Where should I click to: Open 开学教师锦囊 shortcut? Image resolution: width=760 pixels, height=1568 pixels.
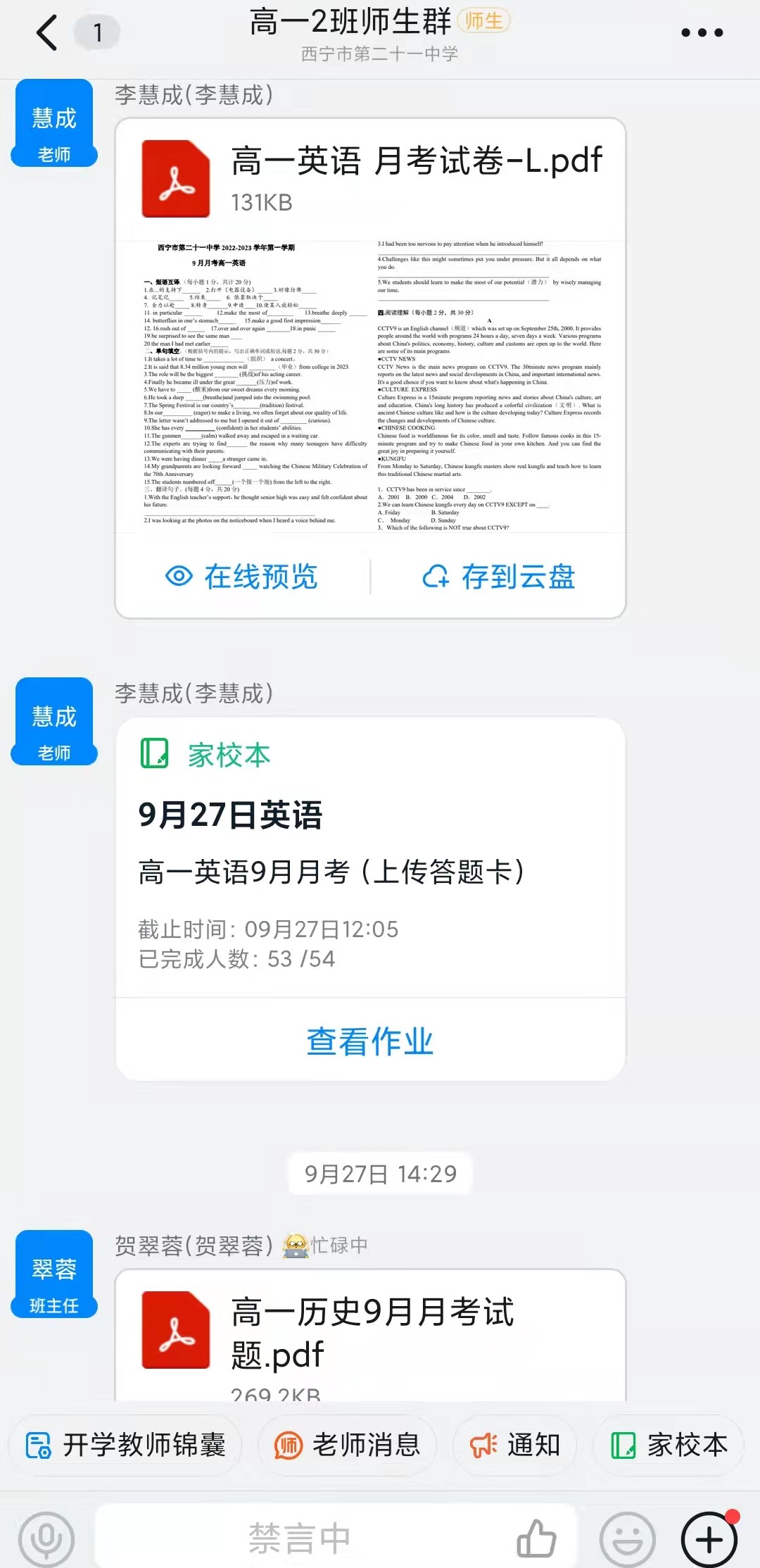[x=125, y=1445]
